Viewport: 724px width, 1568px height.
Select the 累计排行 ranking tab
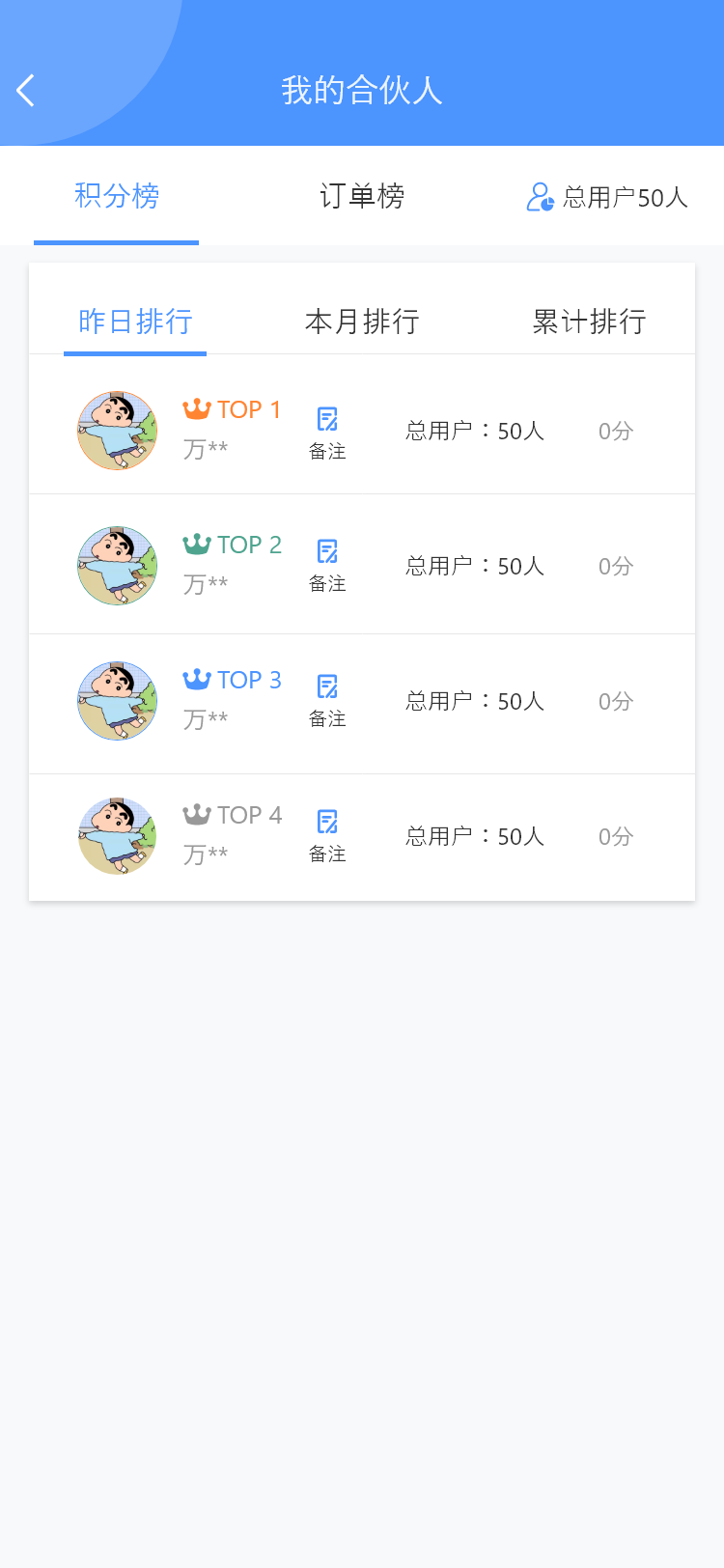(x=589, y=322)
